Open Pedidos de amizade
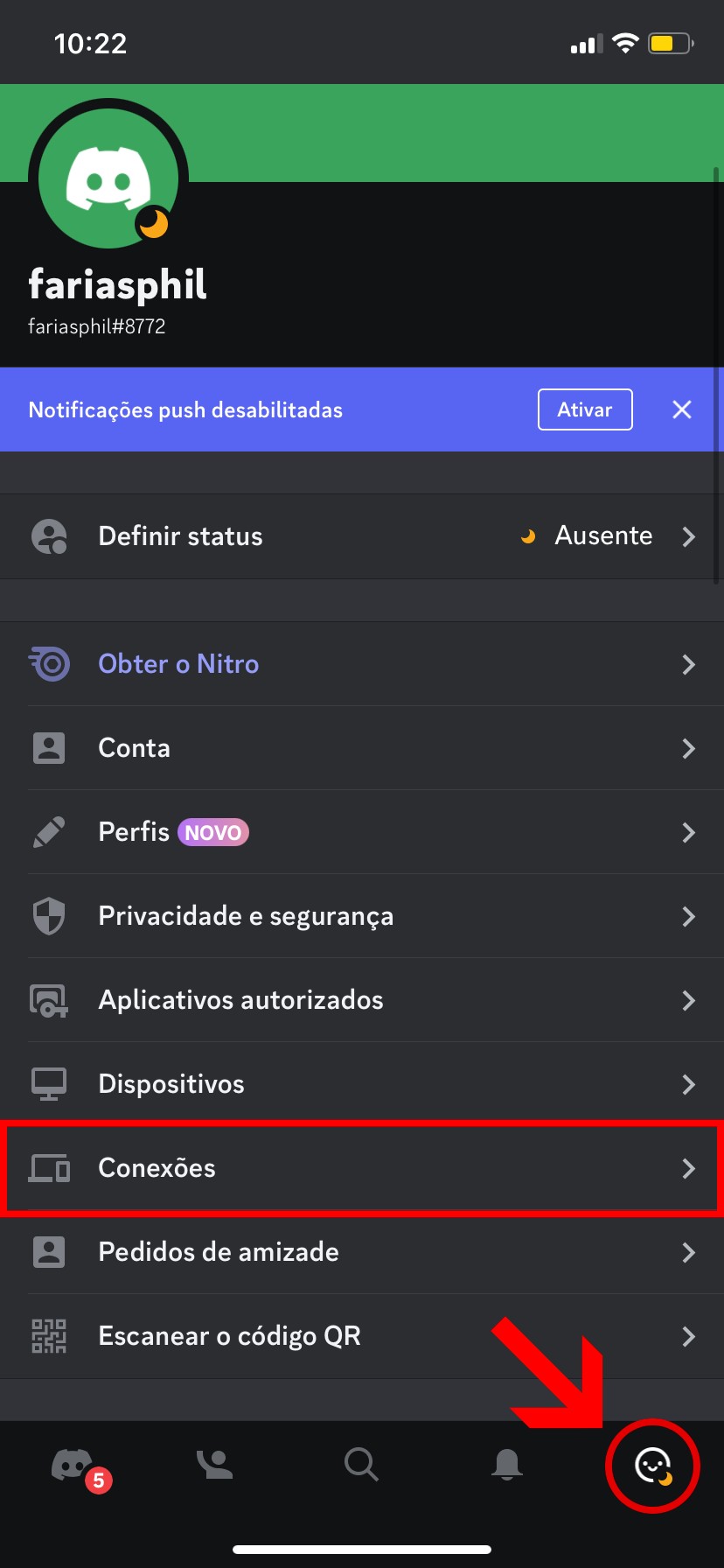724x1568 pixels. [362, 1252]
